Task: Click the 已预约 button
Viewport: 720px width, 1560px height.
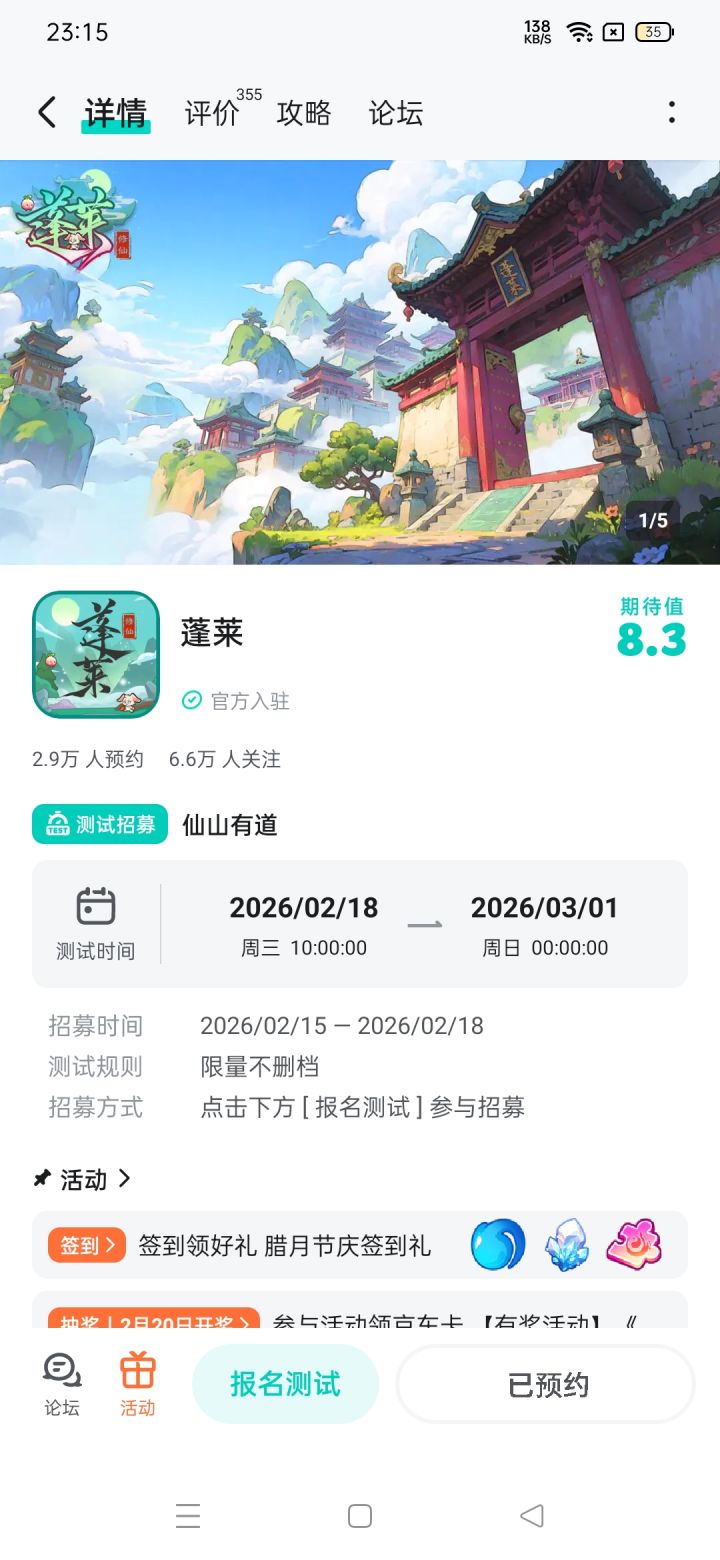Action: pos(544,1385)
